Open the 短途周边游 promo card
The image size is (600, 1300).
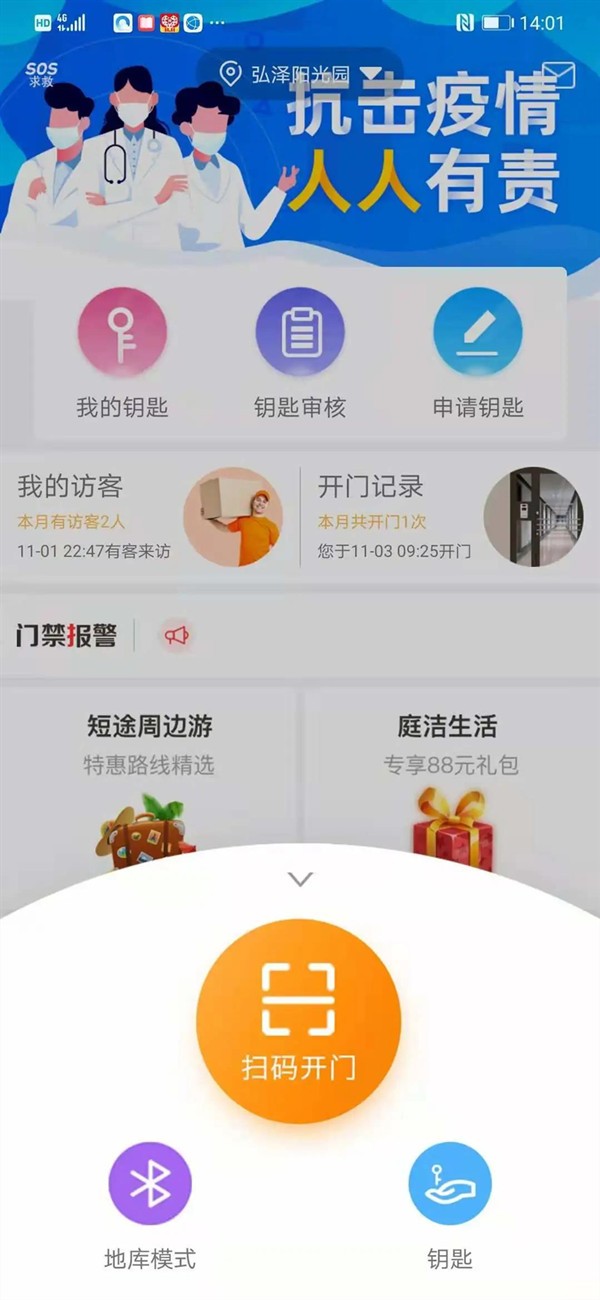click(149, 770)
